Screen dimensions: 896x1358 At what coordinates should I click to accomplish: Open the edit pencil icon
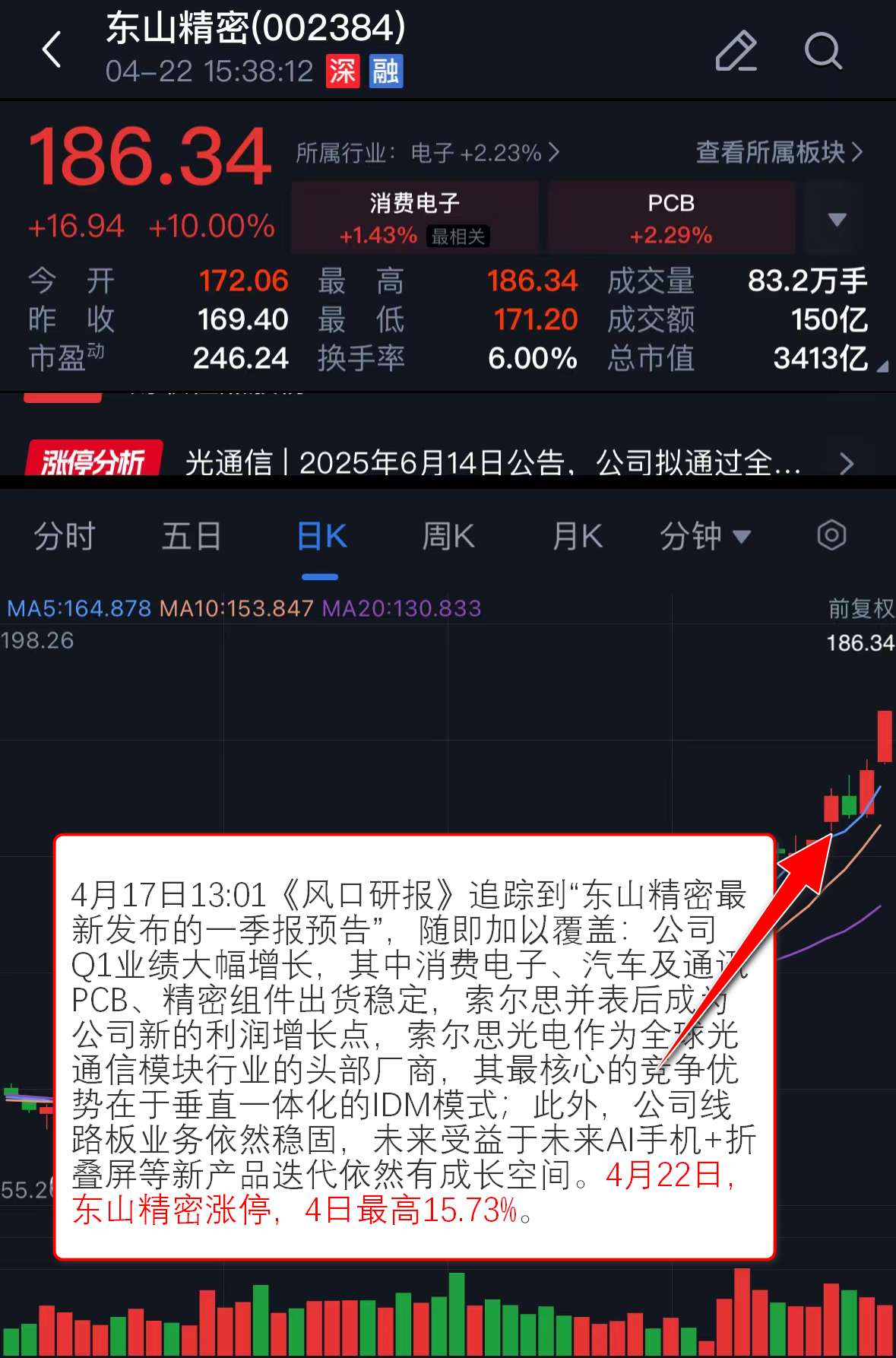[736, 51]
